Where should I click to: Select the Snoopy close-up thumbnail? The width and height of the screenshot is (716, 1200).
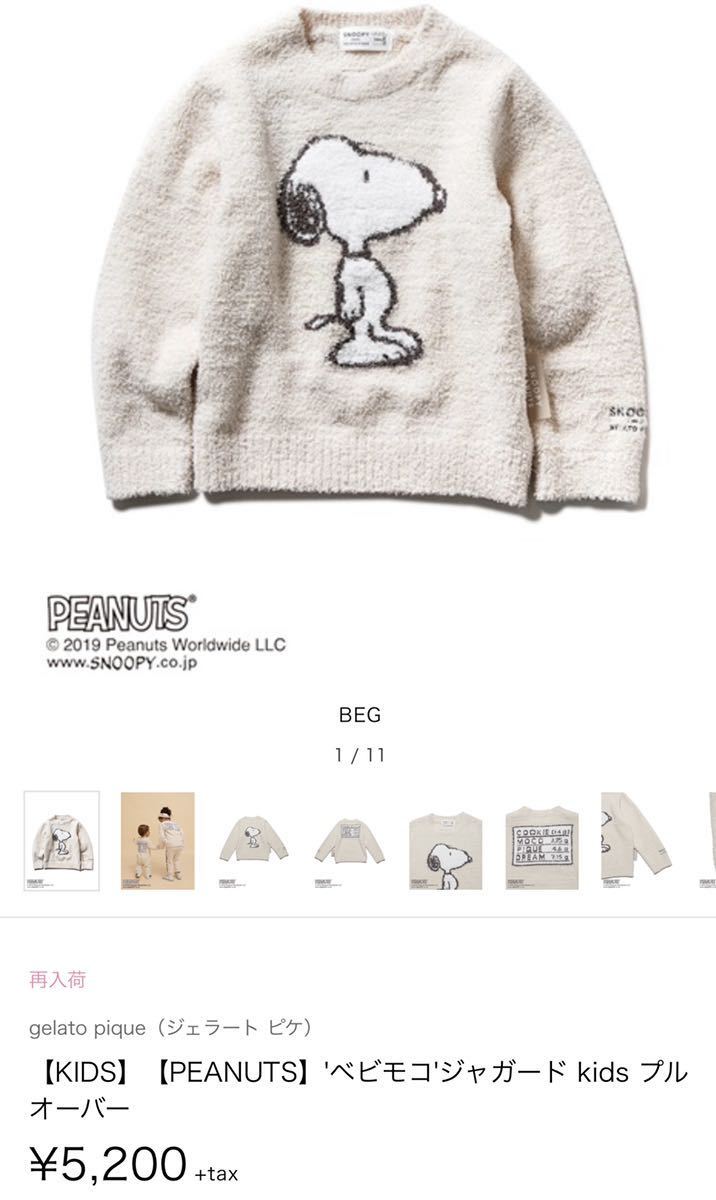tap(445, 842)
